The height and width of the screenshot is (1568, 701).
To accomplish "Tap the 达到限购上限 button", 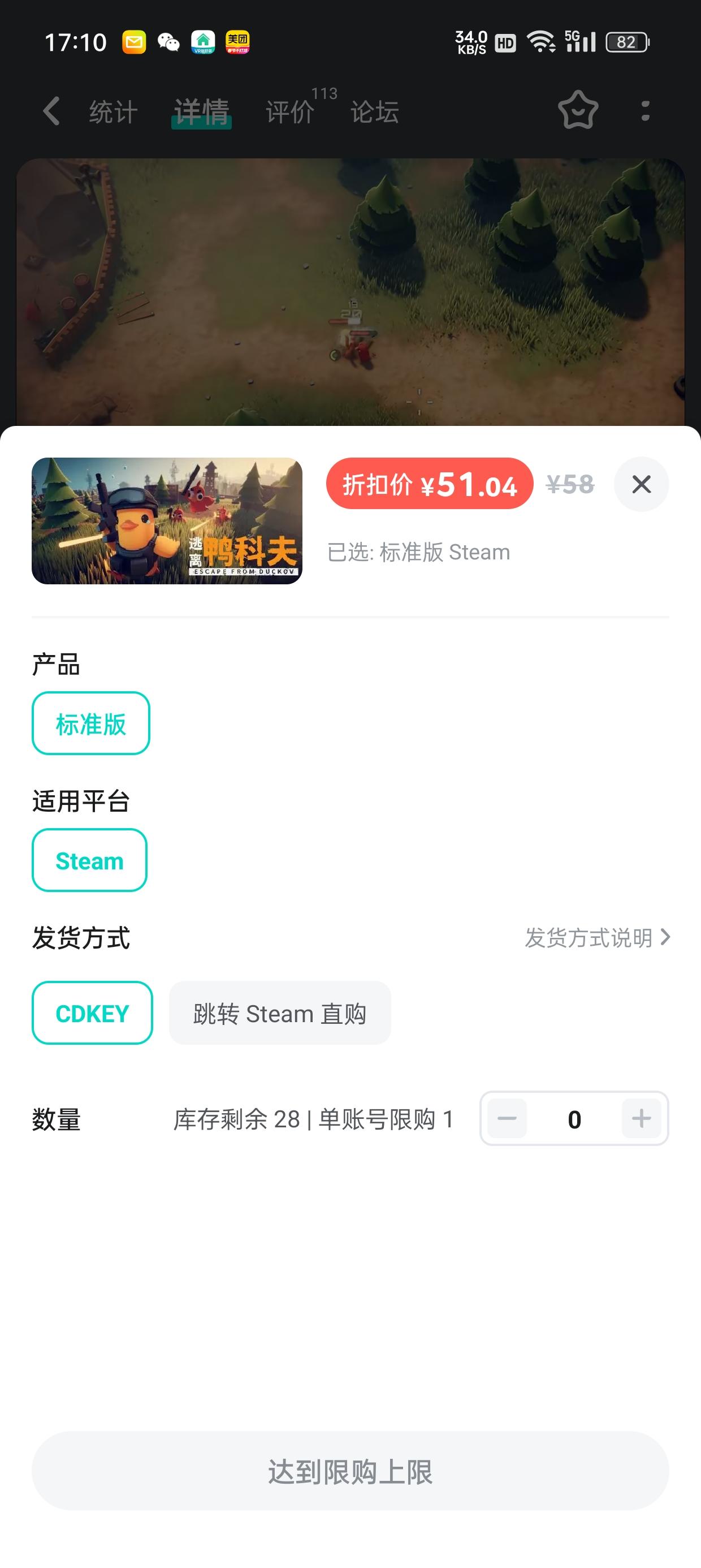I will tap(350, 1473).
